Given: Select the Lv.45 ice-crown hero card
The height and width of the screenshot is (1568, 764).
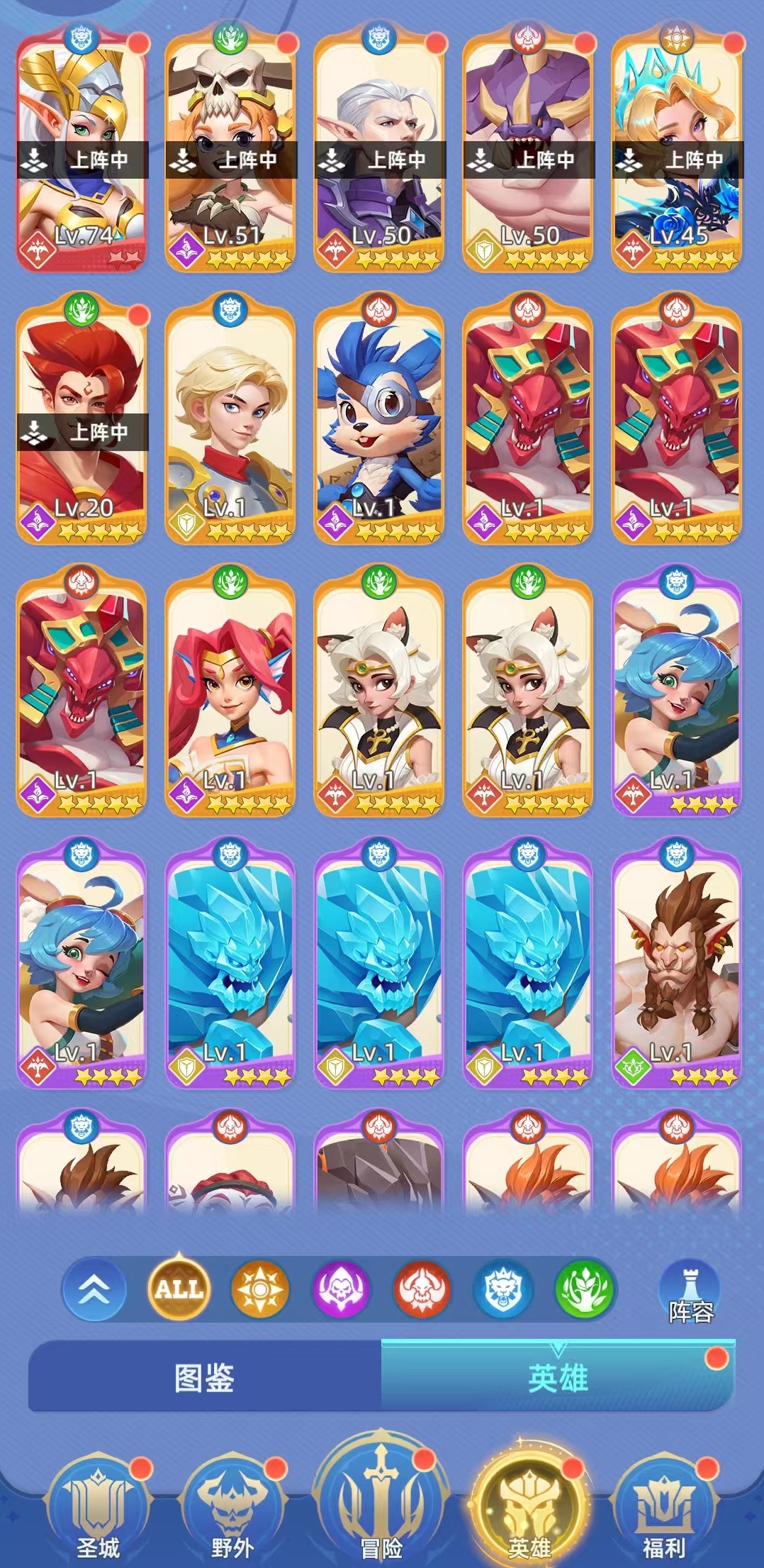Looking at the screenshot, I should tap(677, 149).
